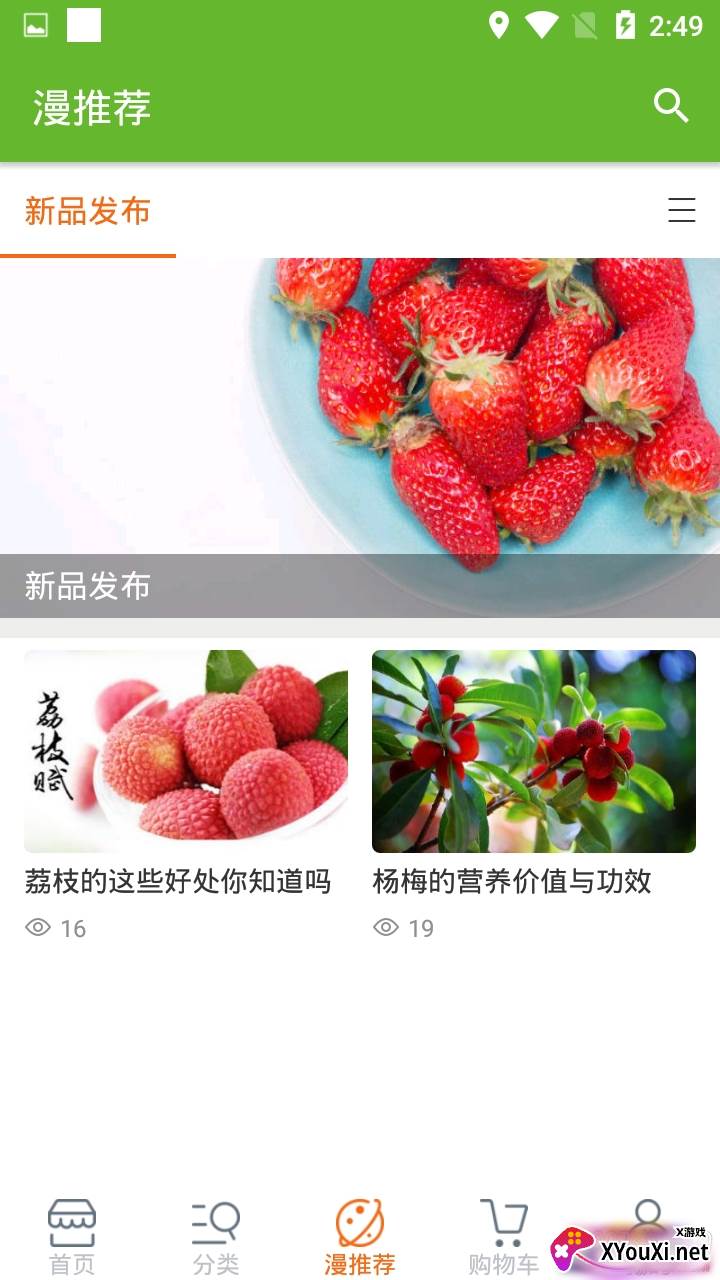Open the strawberry 新品发布 banner
The height and width of the screenshot is (1280, 720).
point(360,437)
